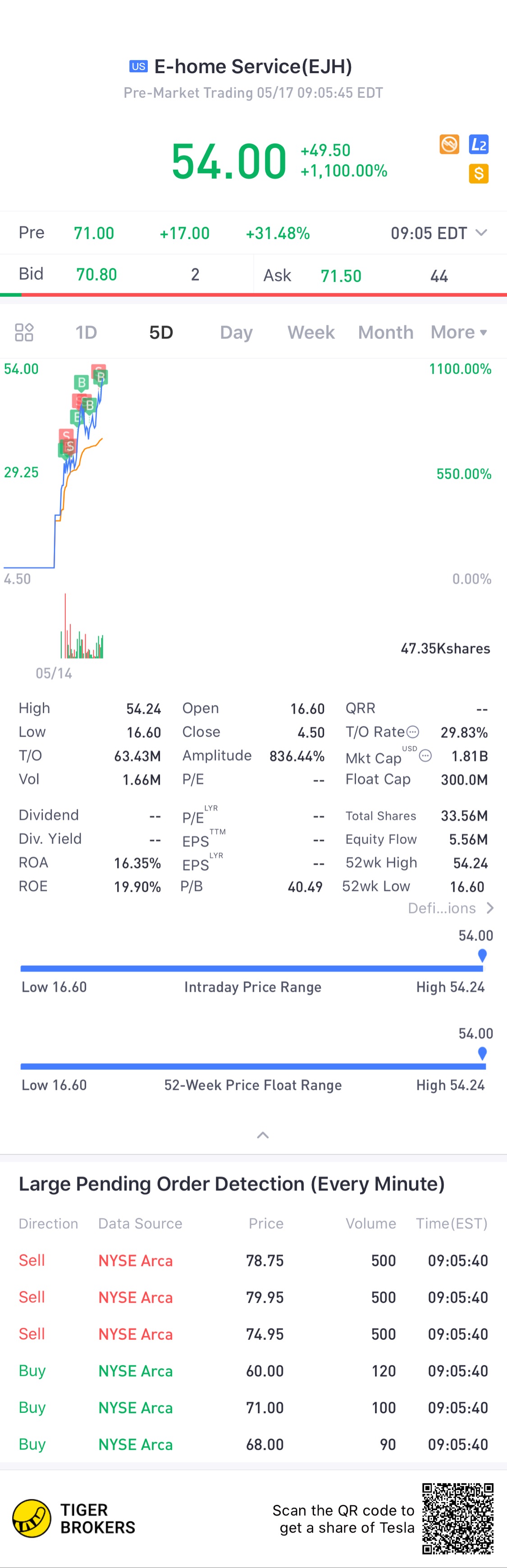Switch chart to Week view

[x=311, y=332]
